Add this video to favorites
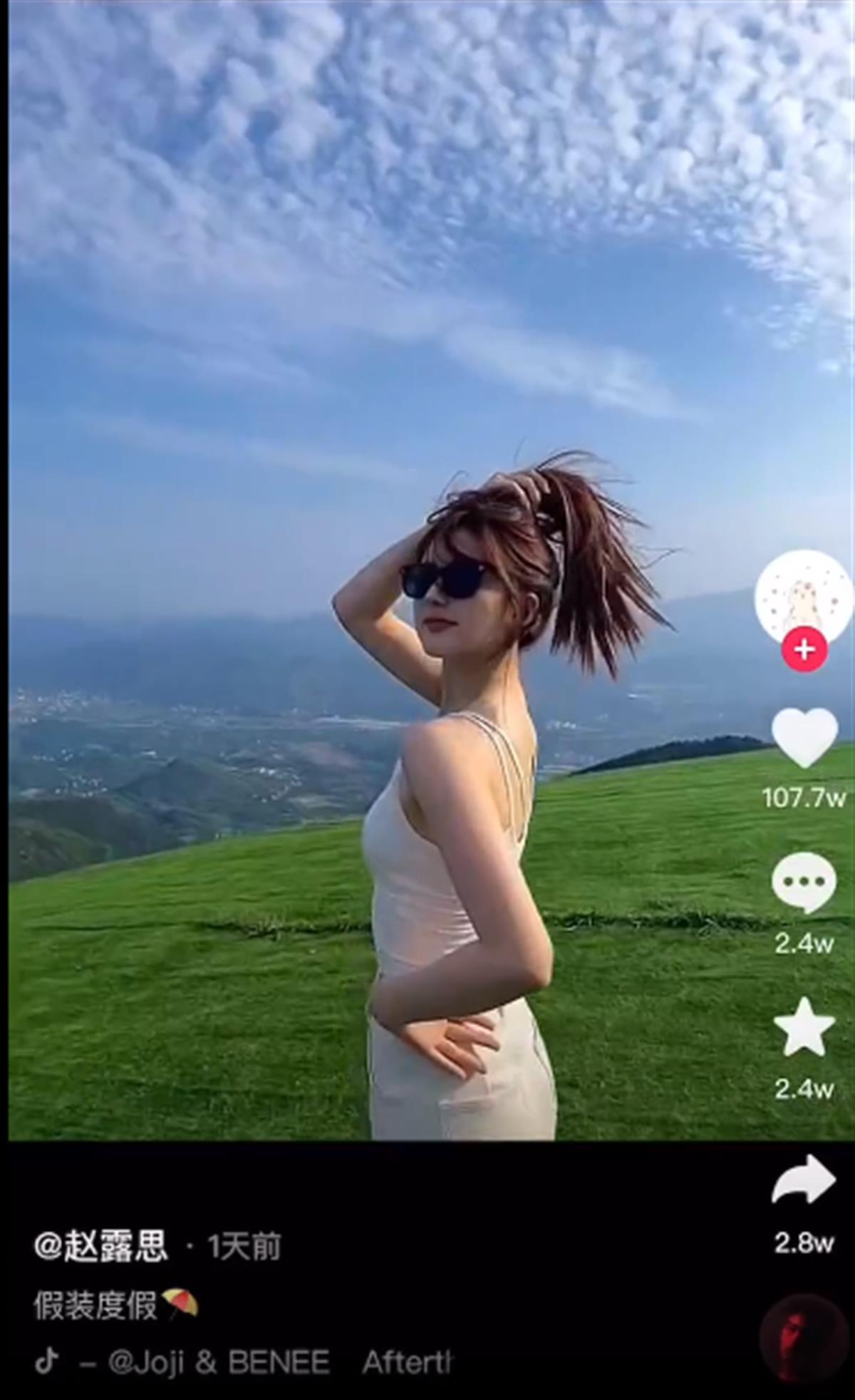855x1400 pixels. click(804, 1028)
